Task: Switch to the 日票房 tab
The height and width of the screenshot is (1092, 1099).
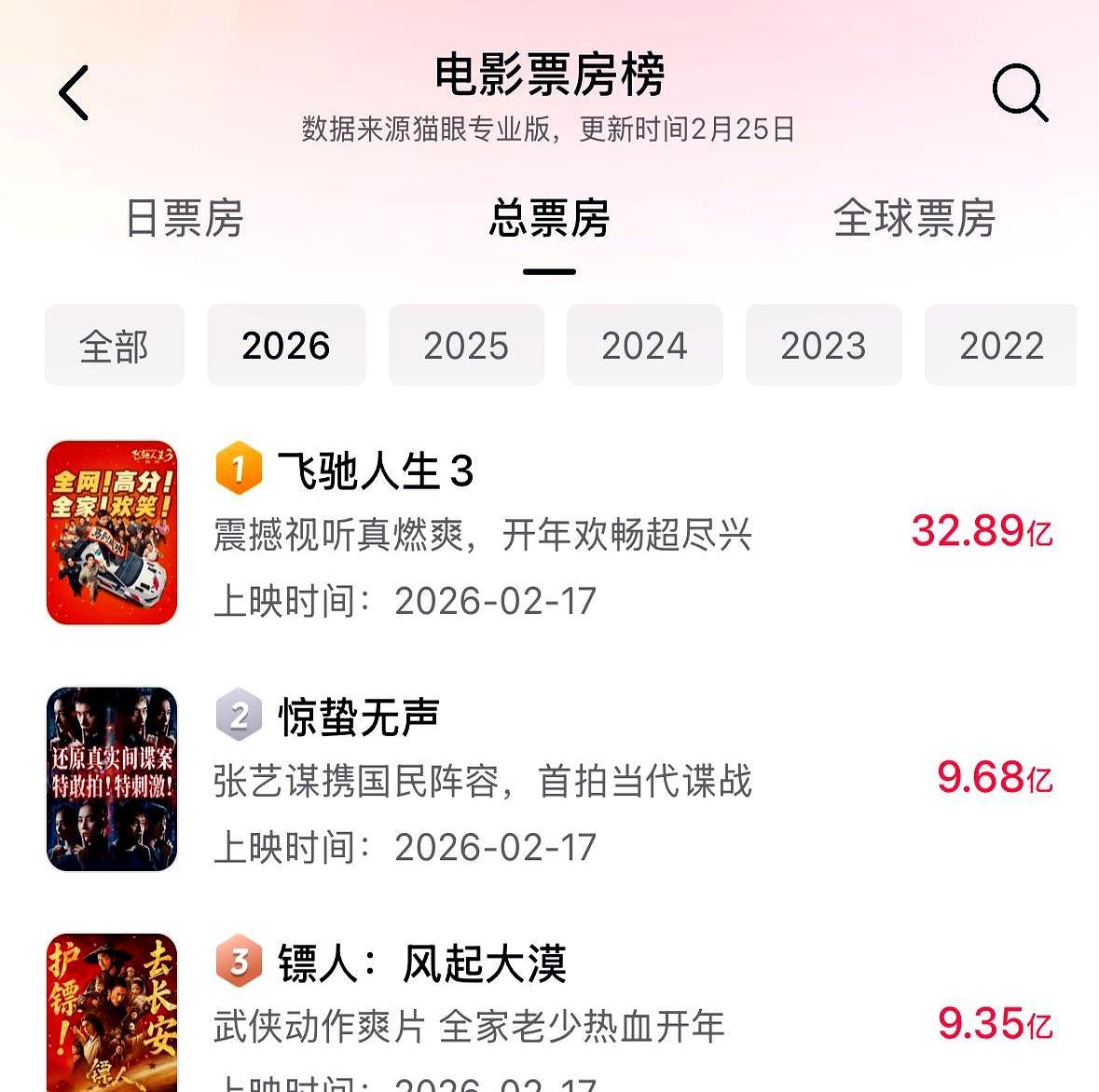Action: pos(185,219)
